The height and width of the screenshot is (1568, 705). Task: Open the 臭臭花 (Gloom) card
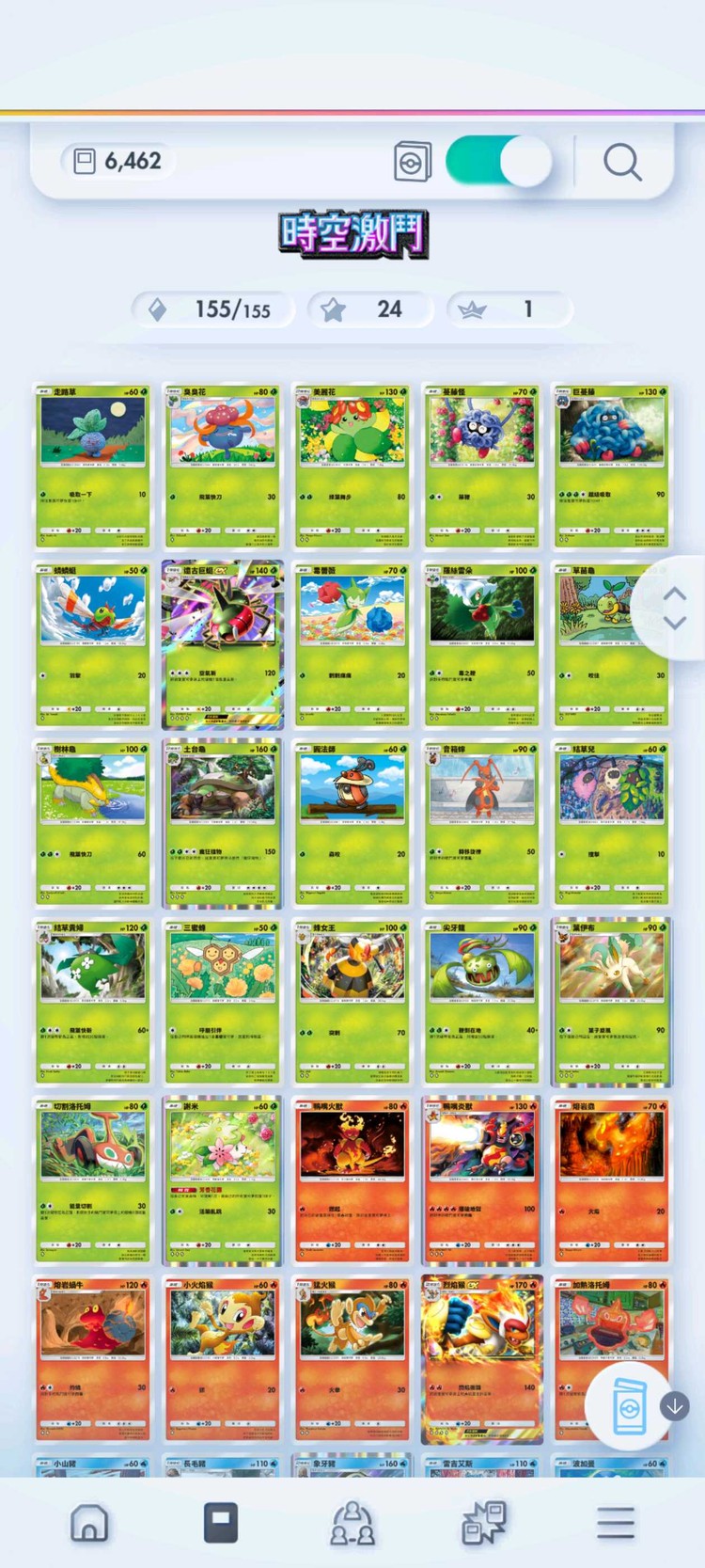pyautogui.click(x=223, y=466)
